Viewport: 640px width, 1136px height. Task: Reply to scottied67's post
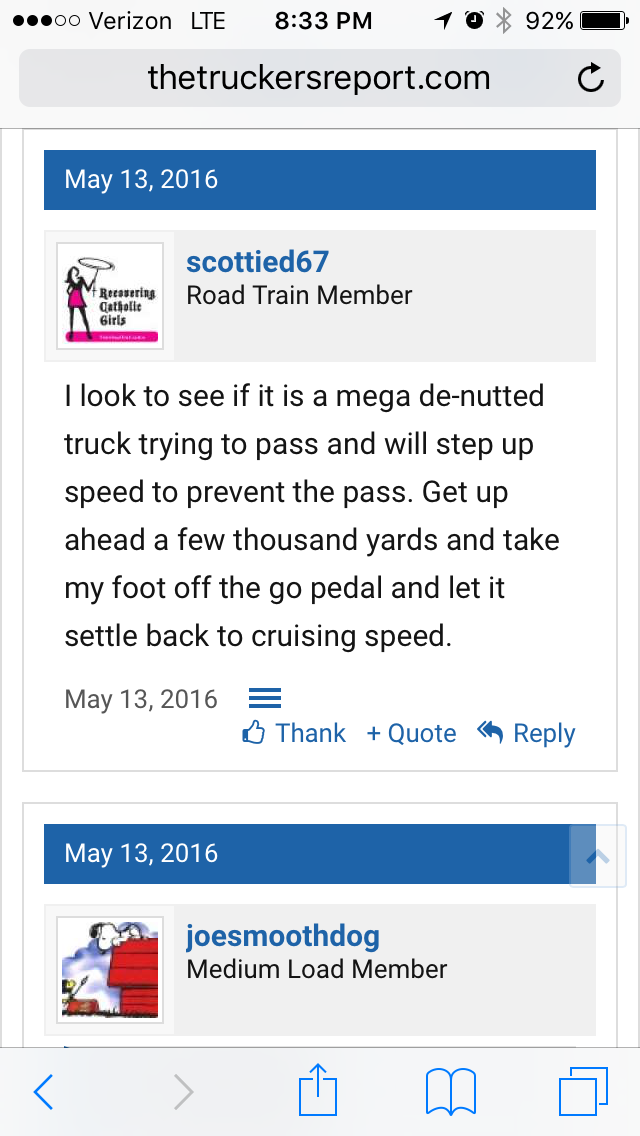pos(527,733)
